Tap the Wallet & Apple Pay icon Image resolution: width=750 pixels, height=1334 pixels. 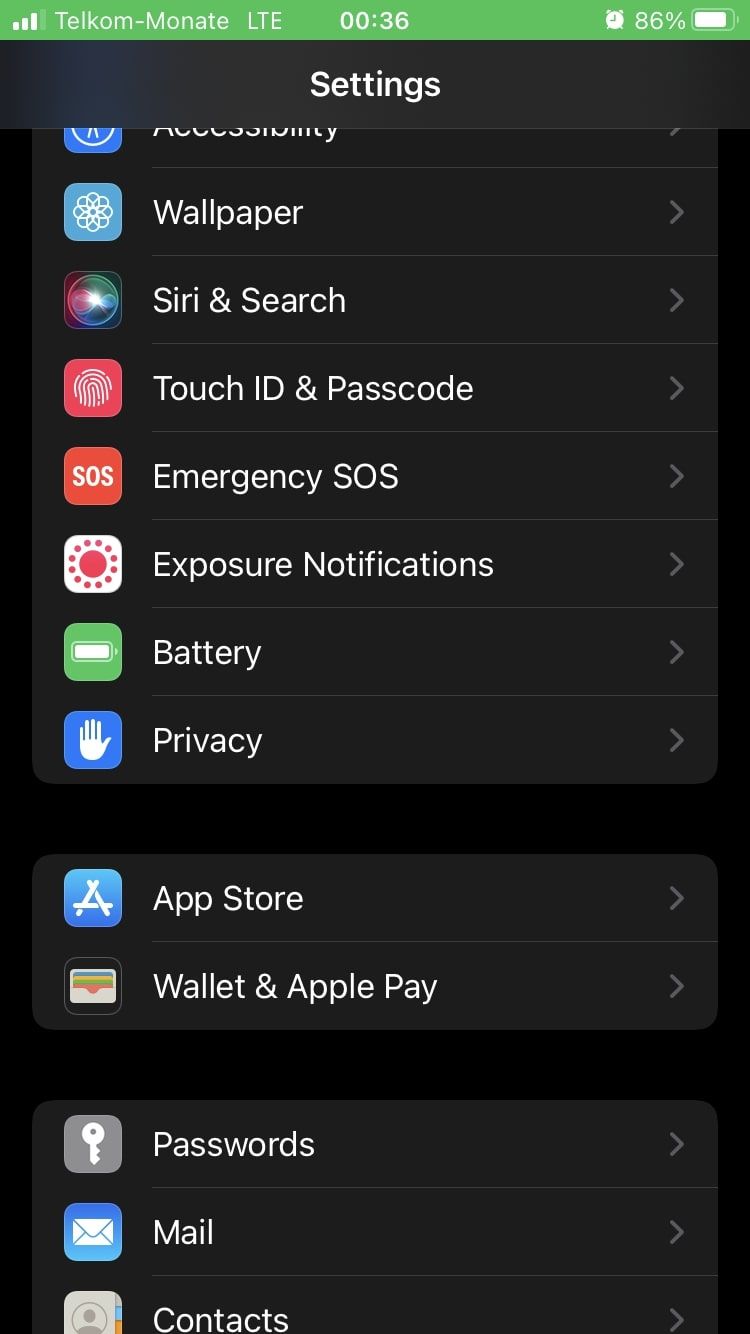(92, 986)
